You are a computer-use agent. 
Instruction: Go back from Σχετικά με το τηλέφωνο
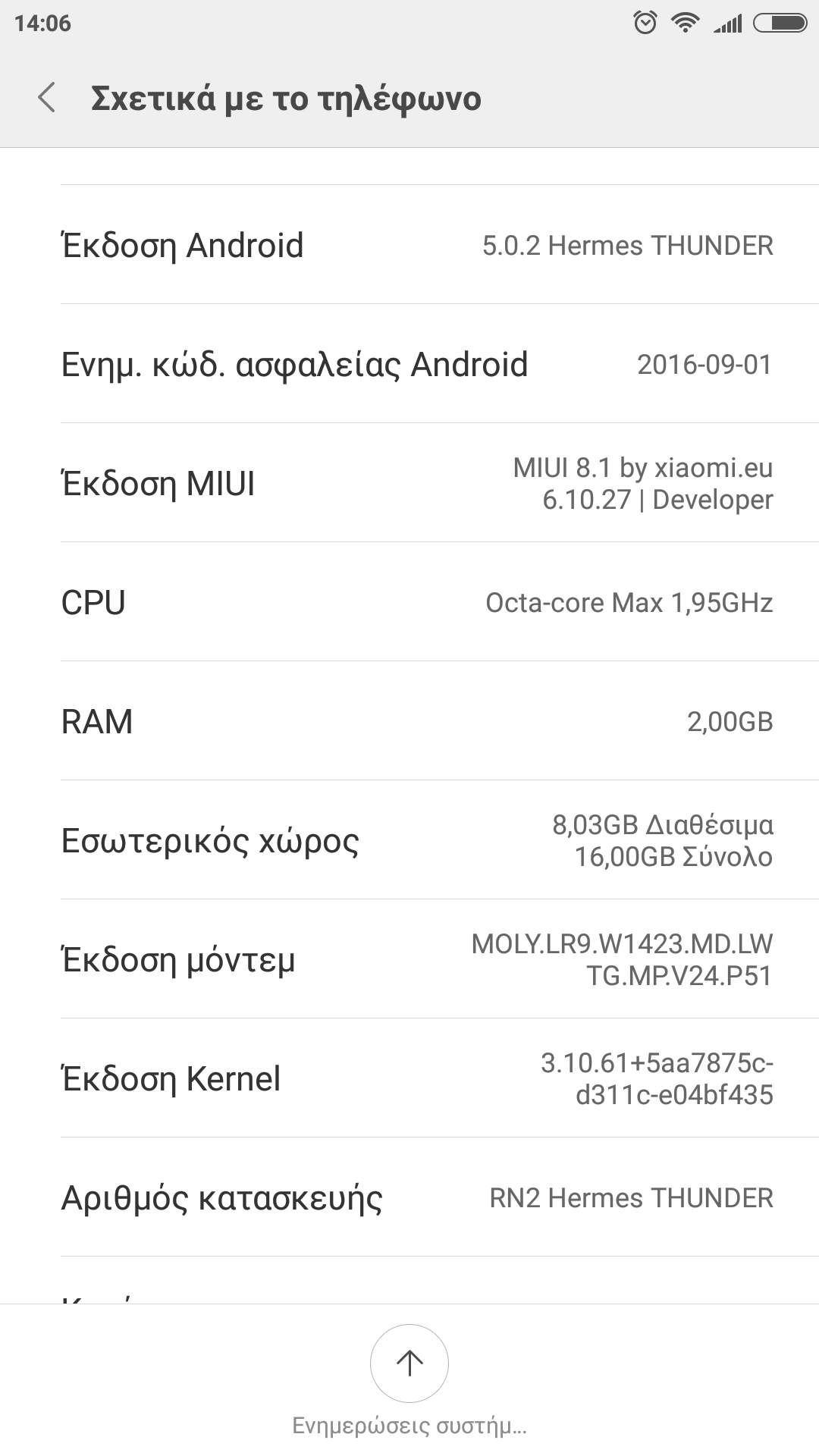coord(47,98)
